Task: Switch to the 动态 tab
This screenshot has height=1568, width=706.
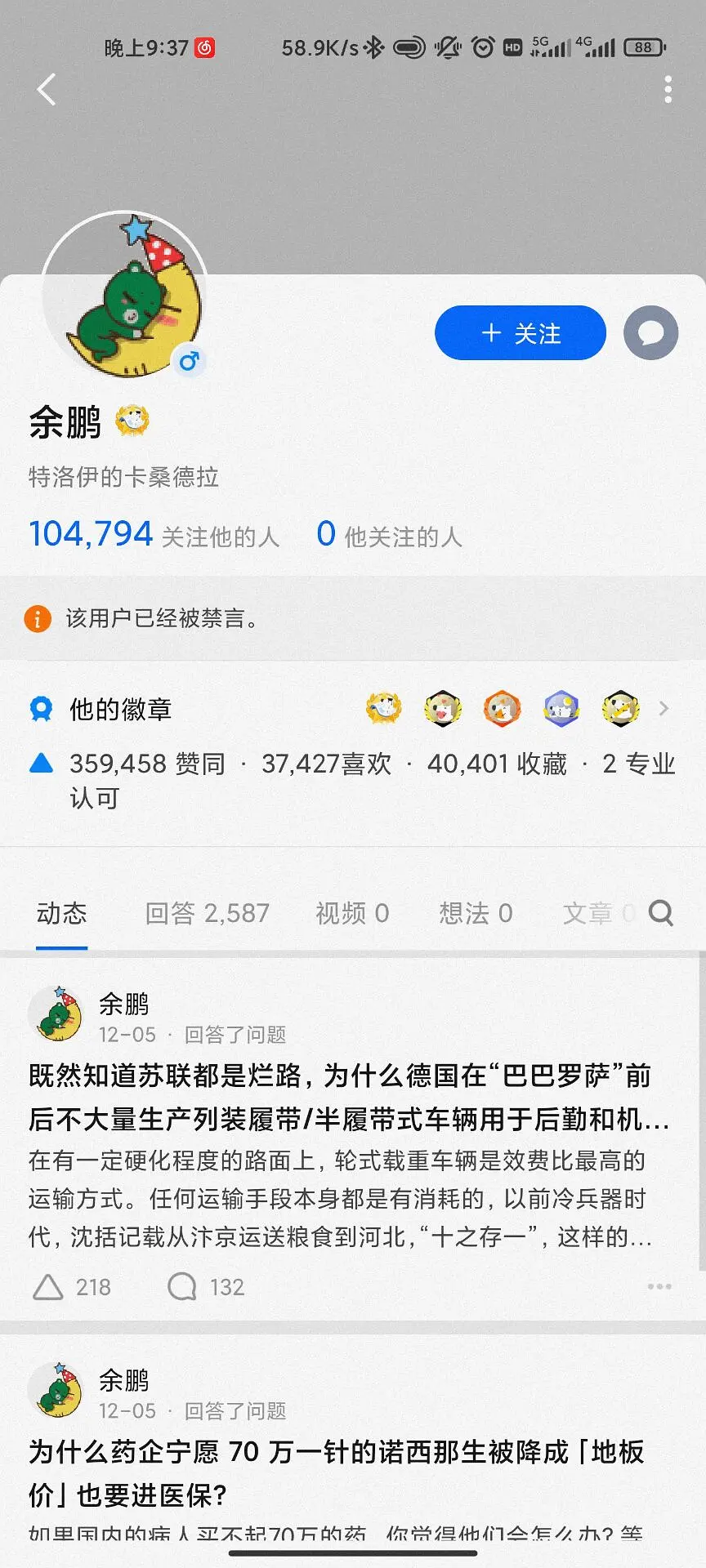Action: click(61, 913)
